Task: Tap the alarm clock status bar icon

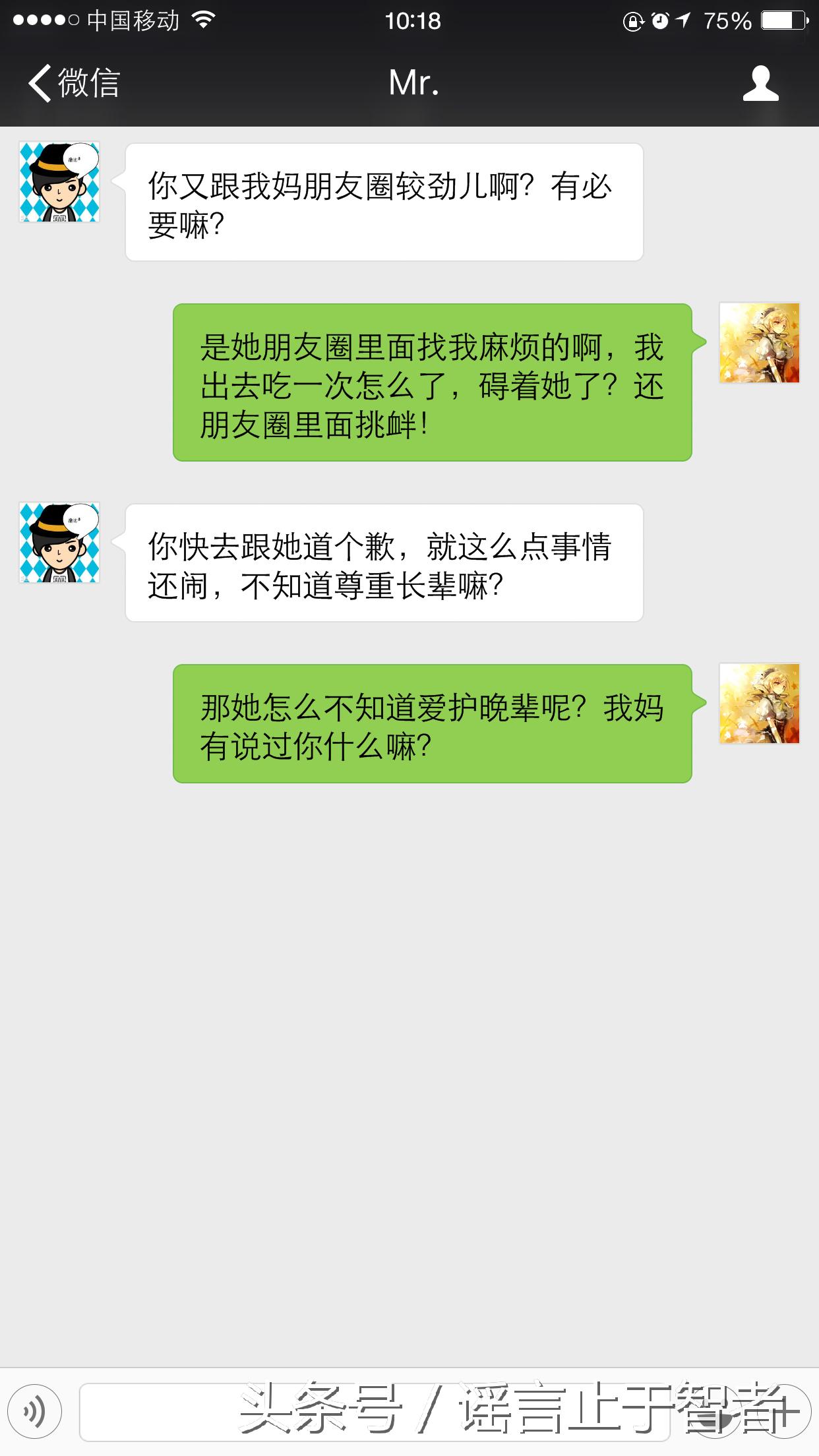Action: coord(659,20)
